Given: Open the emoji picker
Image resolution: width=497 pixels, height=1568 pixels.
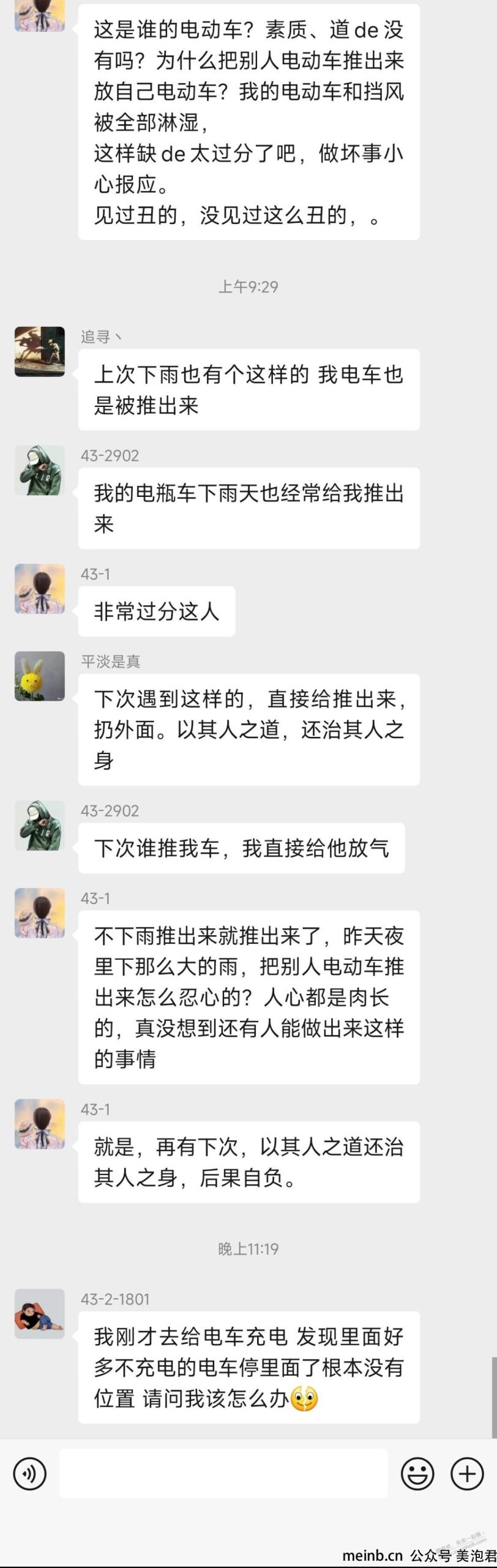Looking at the screenshot, I should pyautogui.click(x=417, y=1474).
